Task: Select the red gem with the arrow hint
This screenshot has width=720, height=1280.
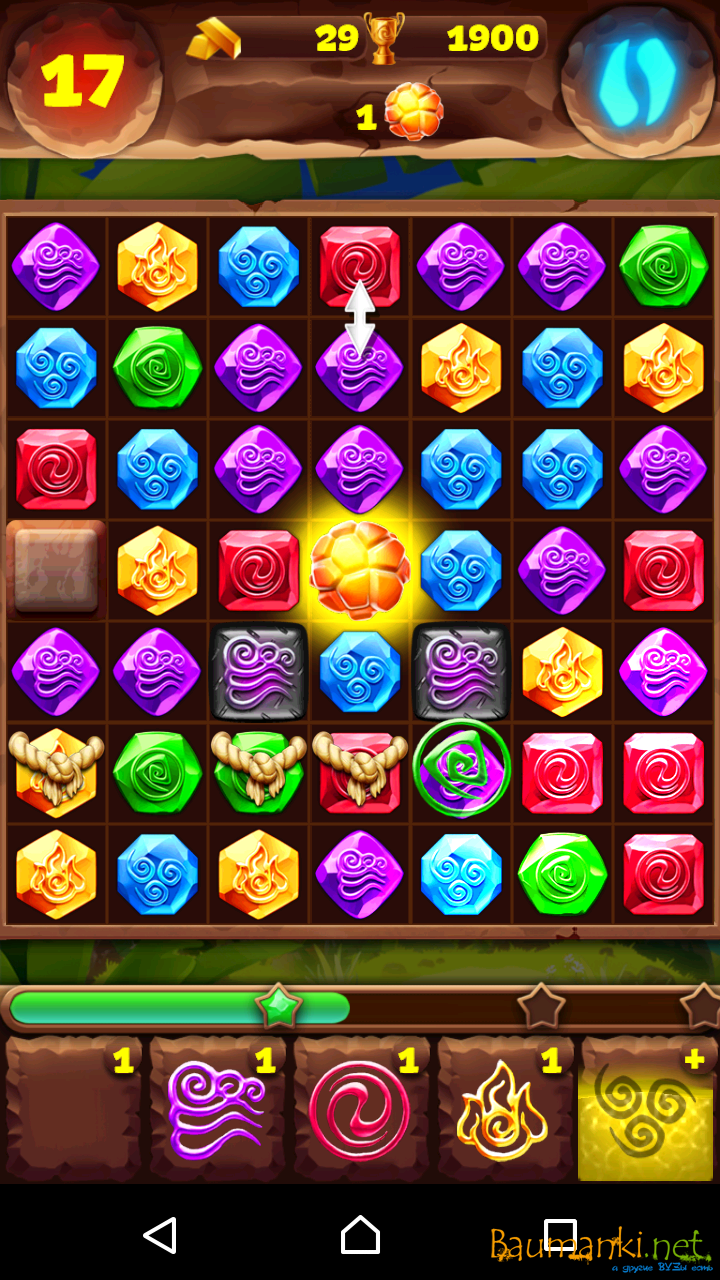Action: (359, 265)
